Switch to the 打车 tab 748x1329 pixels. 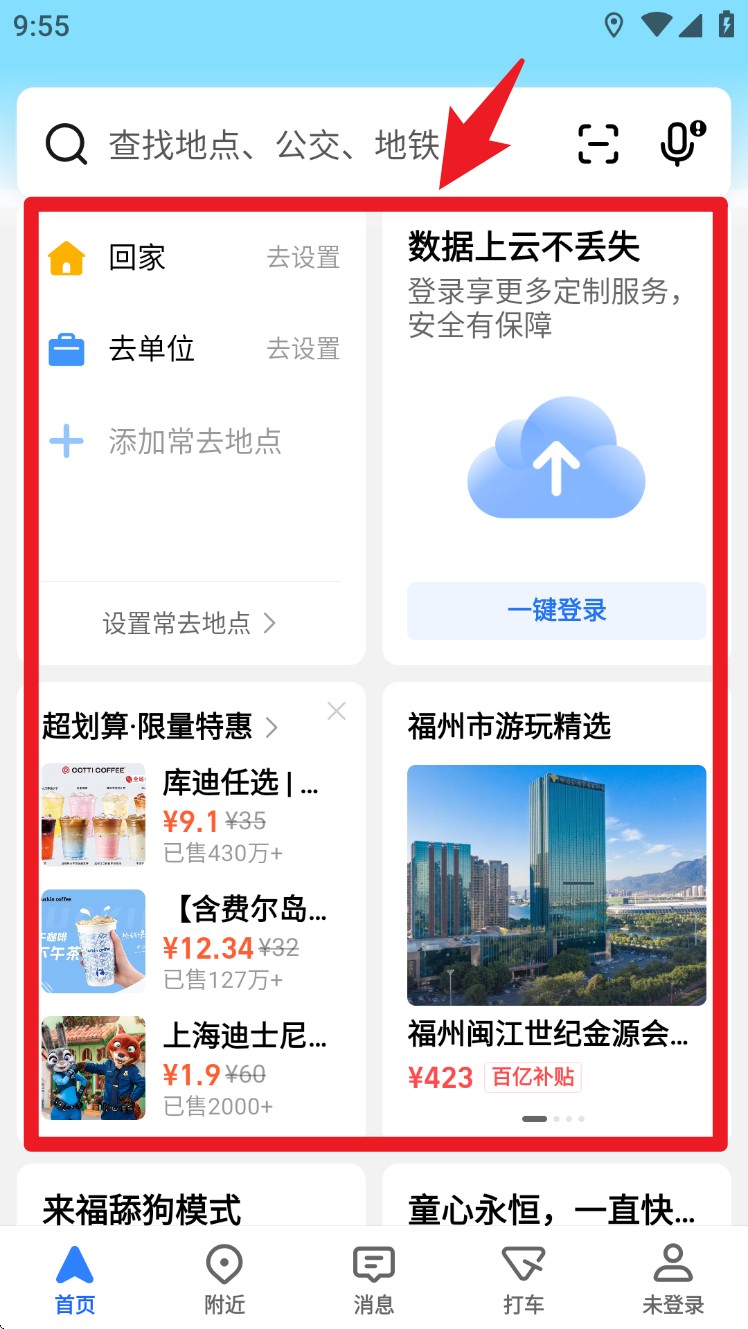[523, 1279]
